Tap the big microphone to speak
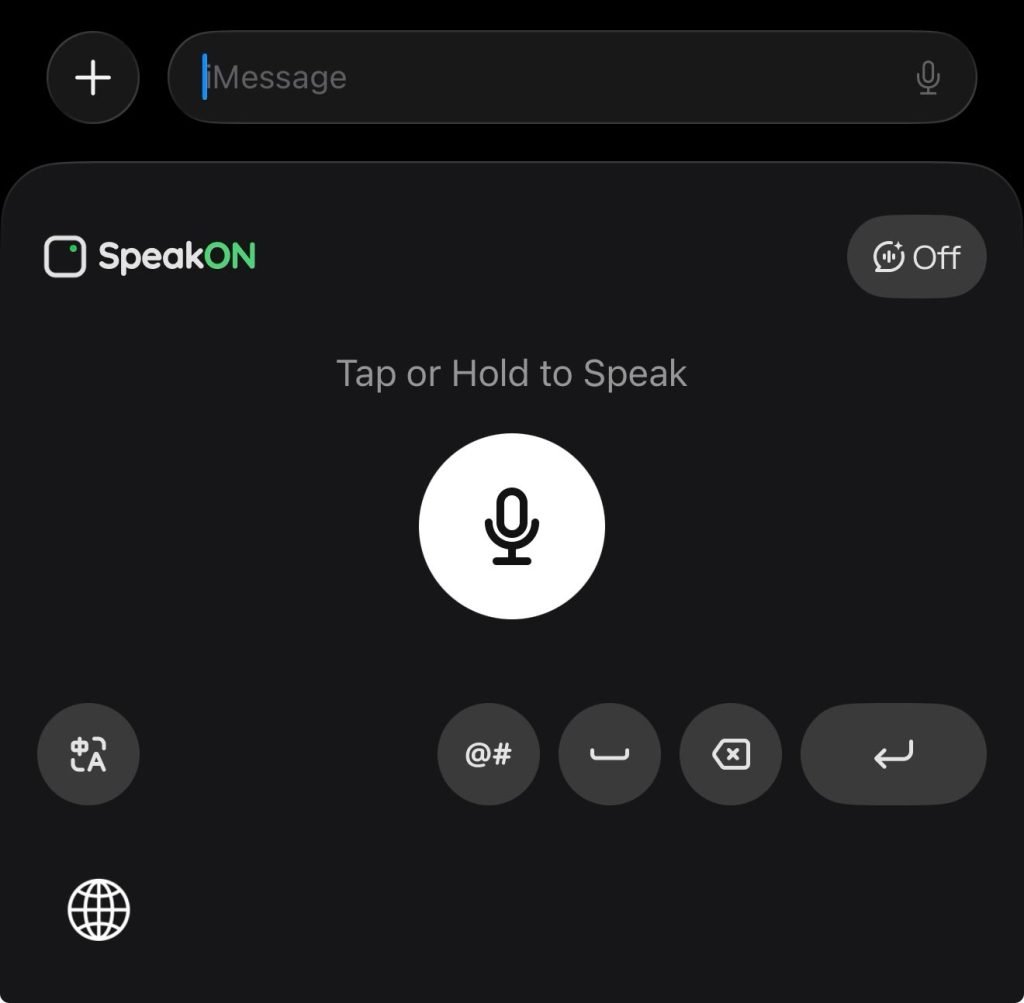 [512, 526]
